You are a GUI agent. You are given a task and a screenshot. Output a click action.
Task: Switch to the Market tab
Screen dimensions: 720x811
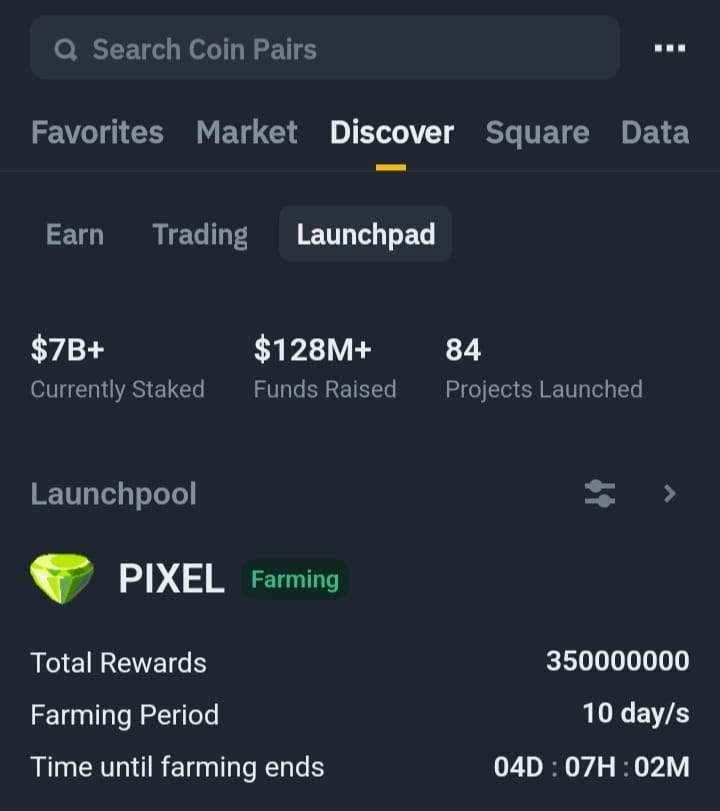click(x=246, y=132)
